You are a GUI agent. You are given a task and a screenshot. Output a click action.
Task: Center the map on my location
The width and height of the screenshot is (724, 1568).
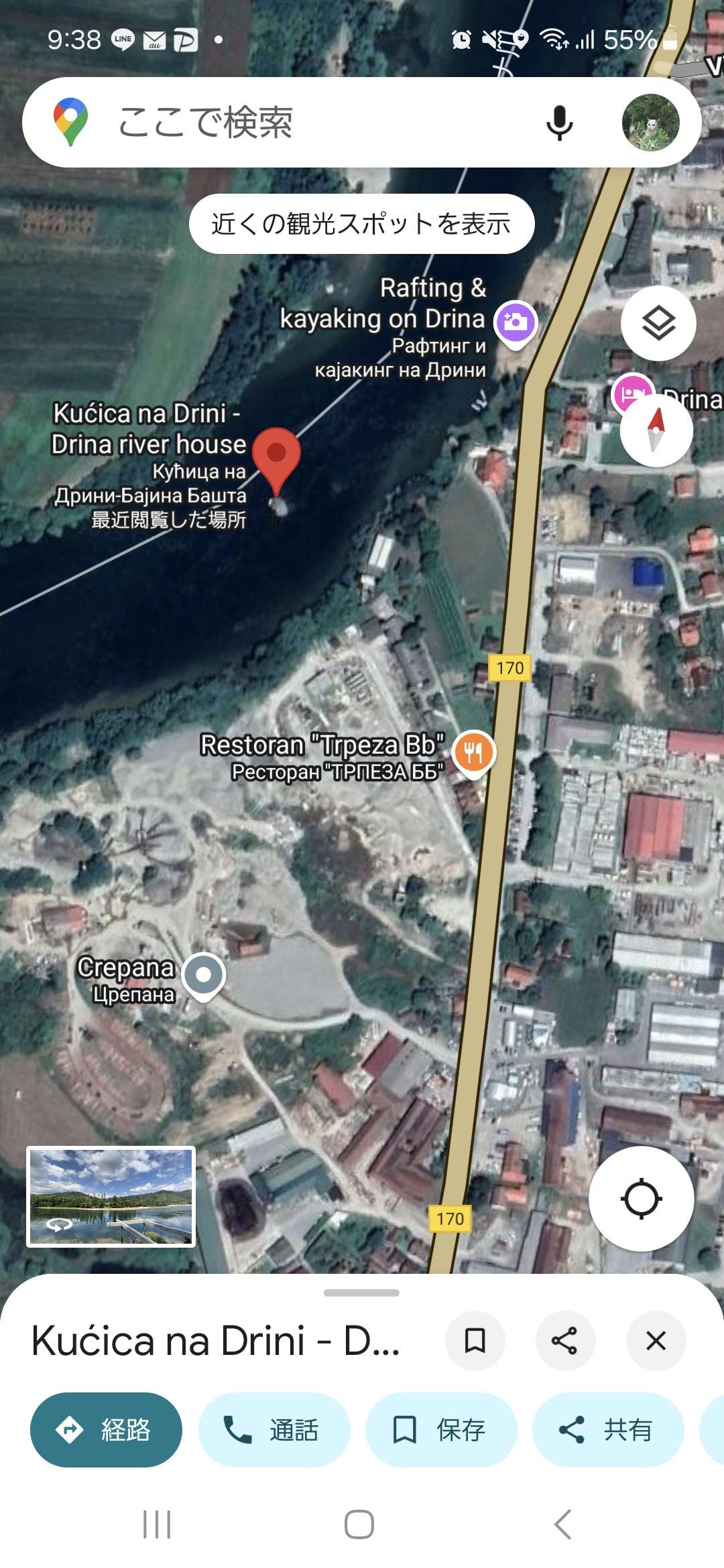point(641,1199)
